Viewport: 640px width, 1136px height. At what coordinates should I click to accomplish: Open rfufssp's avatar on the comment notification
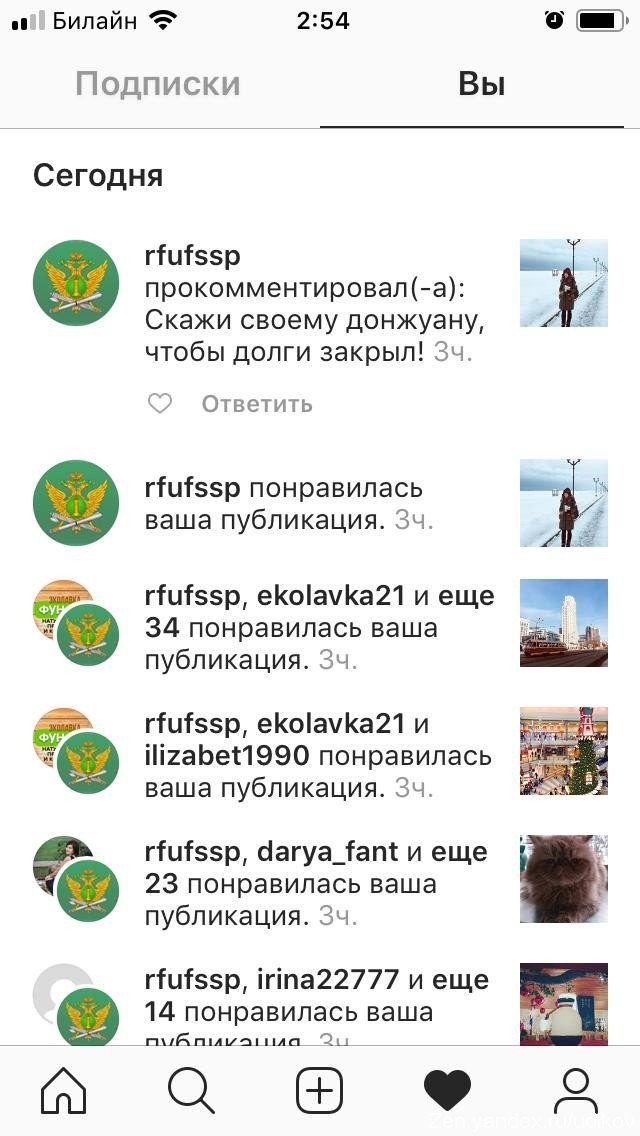76,283
